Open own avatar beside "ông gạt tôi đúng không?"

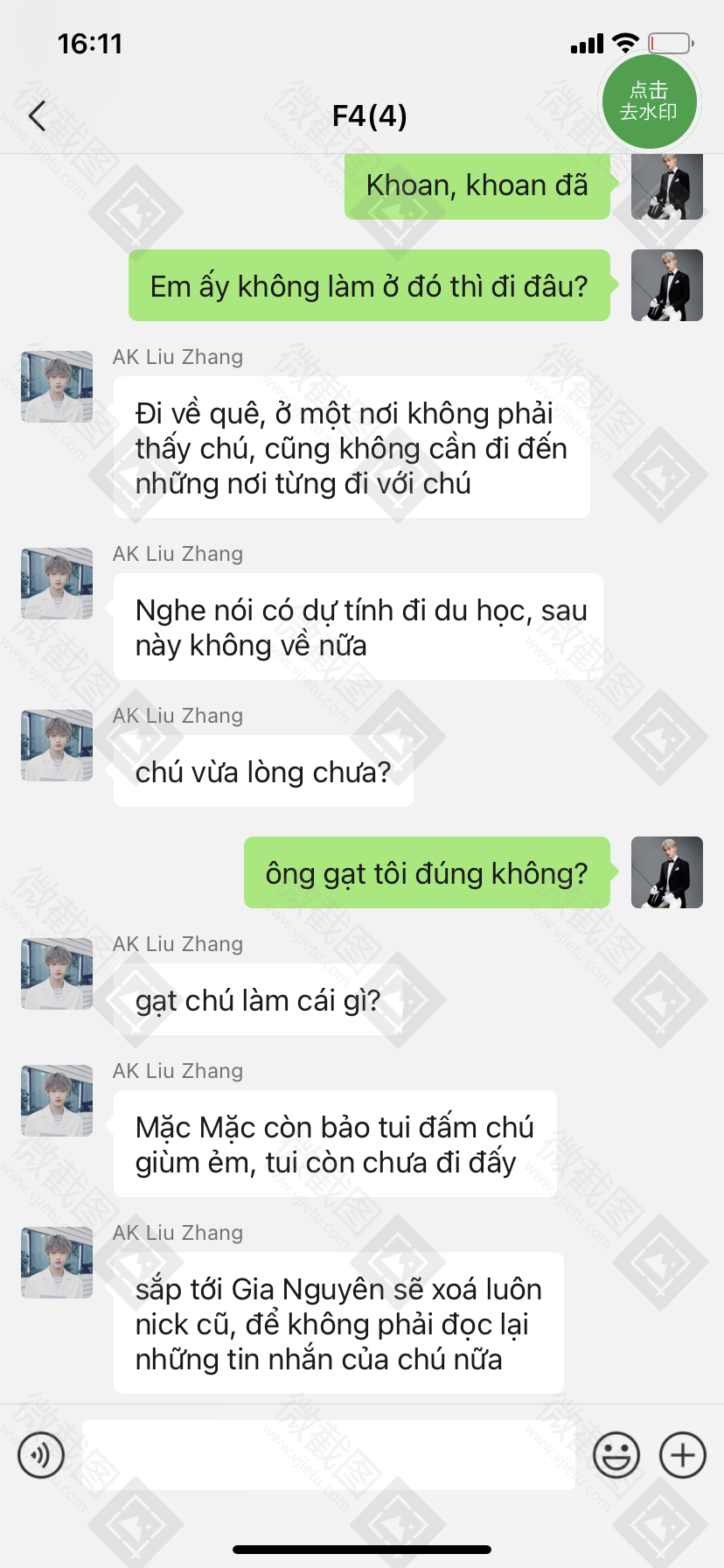point(666,872)
